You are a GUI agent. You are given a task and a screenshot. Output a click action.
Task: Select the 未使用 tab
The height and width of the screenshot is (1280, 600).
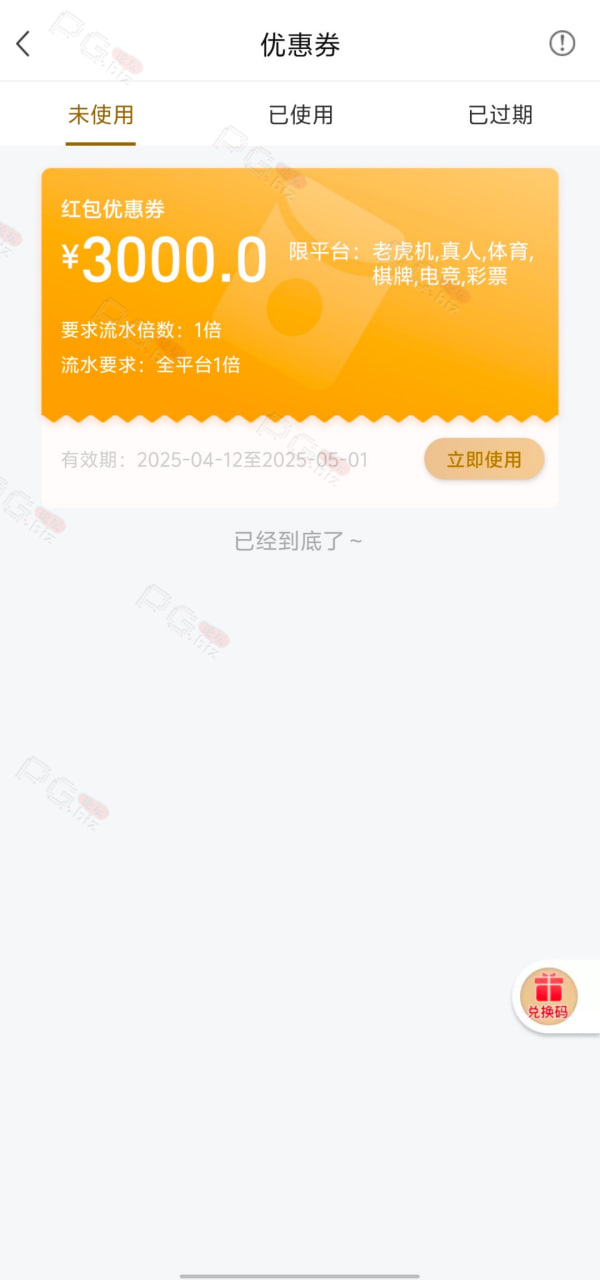pyautogui.click(x=100, y=115)
